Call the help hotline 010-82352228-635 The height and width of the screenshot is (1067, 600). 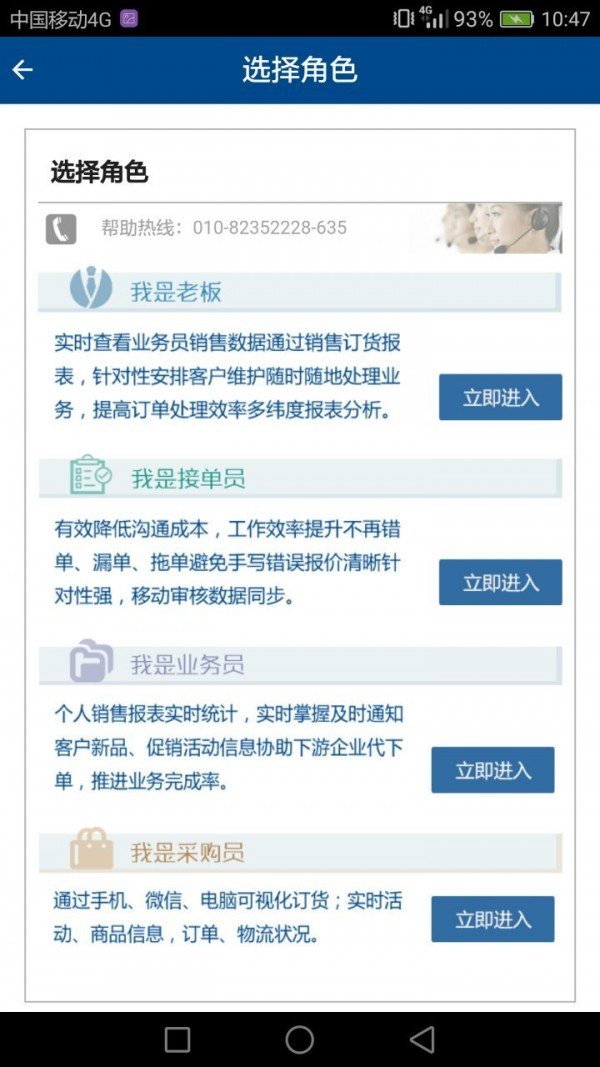[223, 228]
